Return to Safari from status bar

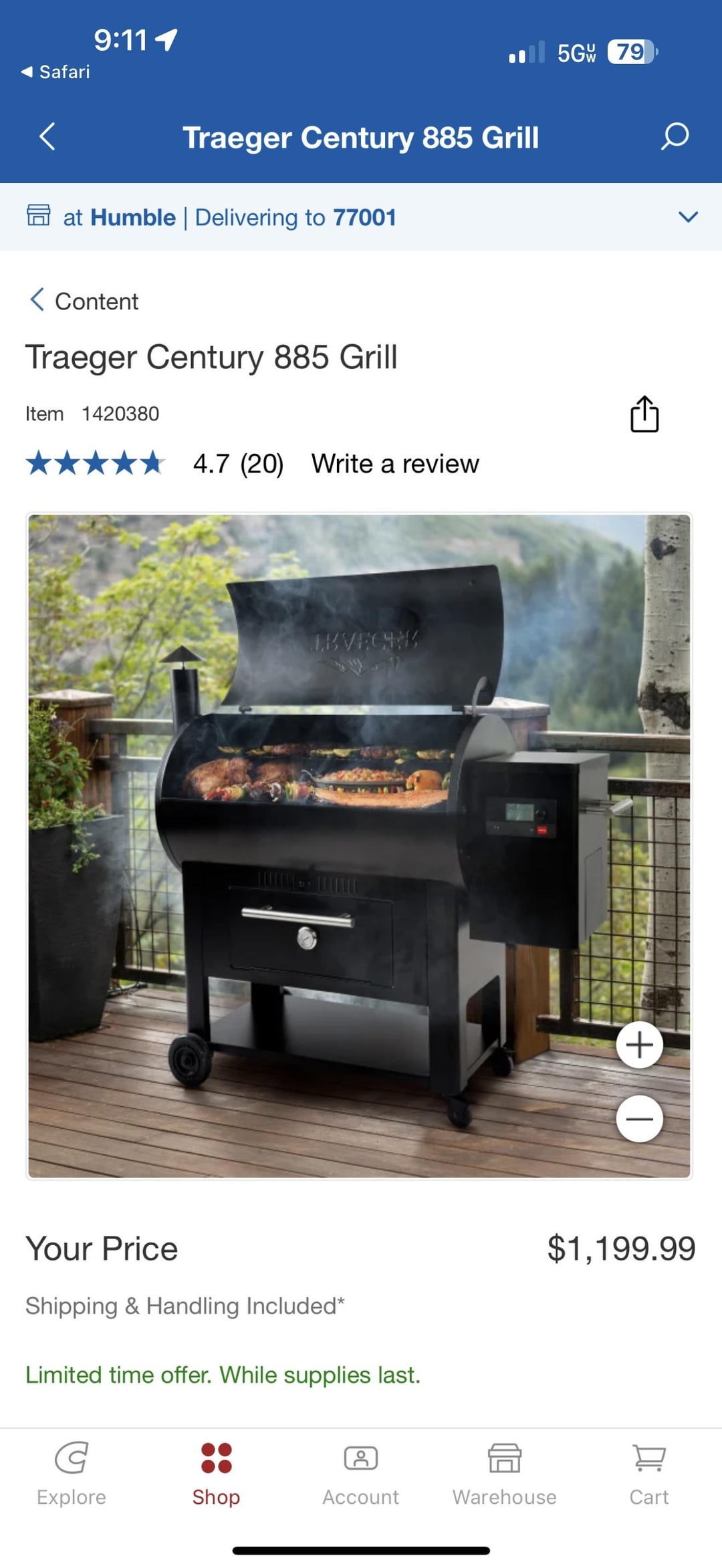[x=56, y=72]
